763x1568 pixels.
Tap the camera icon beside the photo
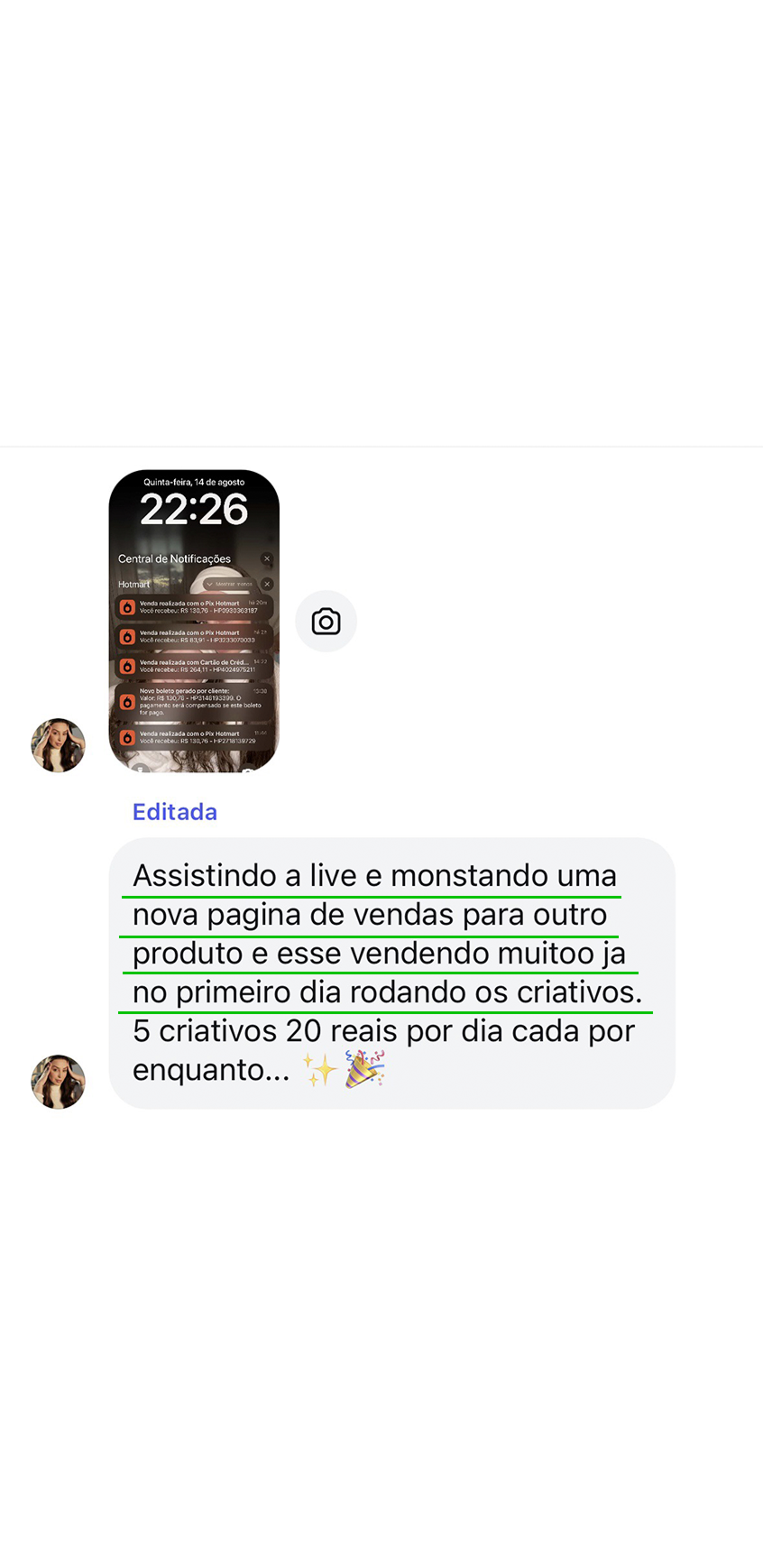(326, 622)
